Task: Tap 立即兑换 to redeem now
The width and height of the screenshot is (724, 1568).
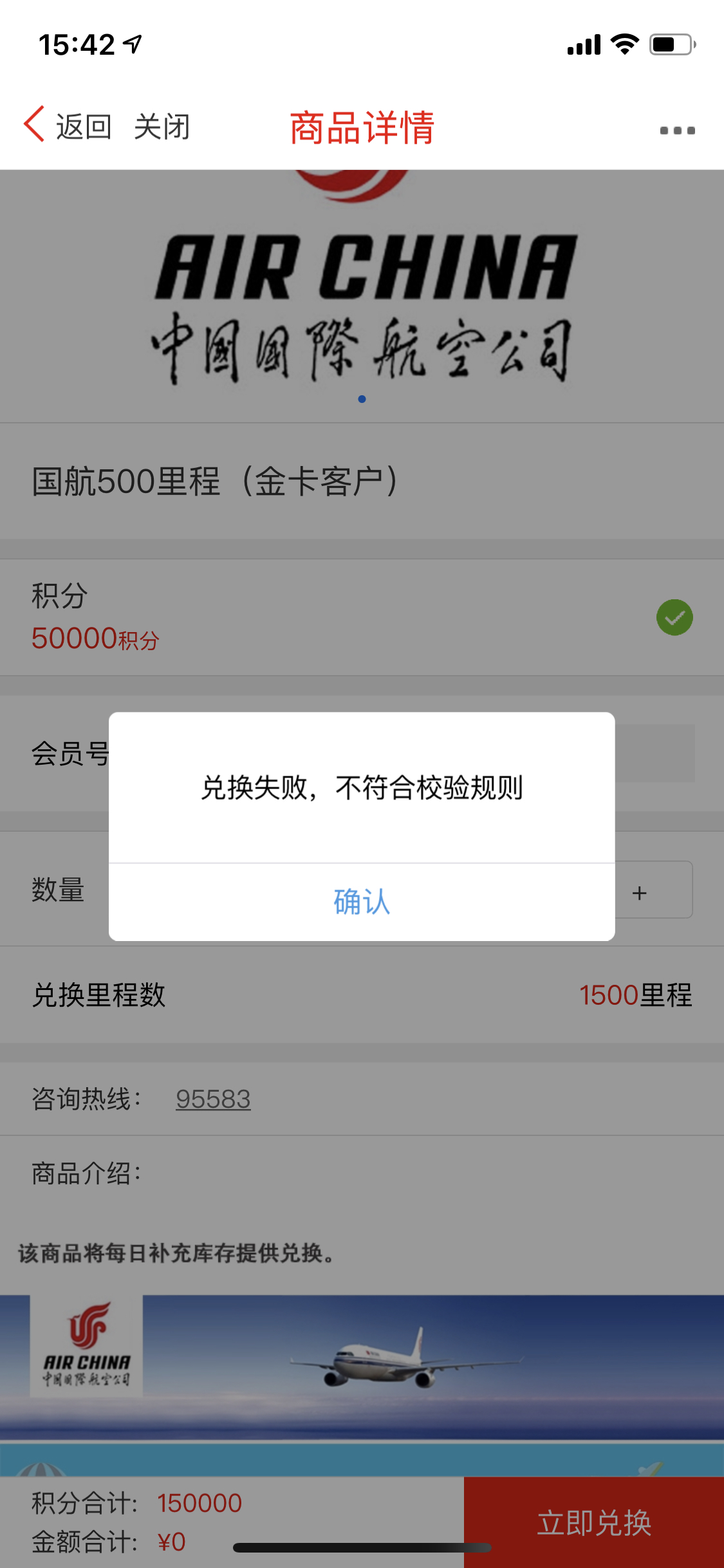Action: 593,1522
